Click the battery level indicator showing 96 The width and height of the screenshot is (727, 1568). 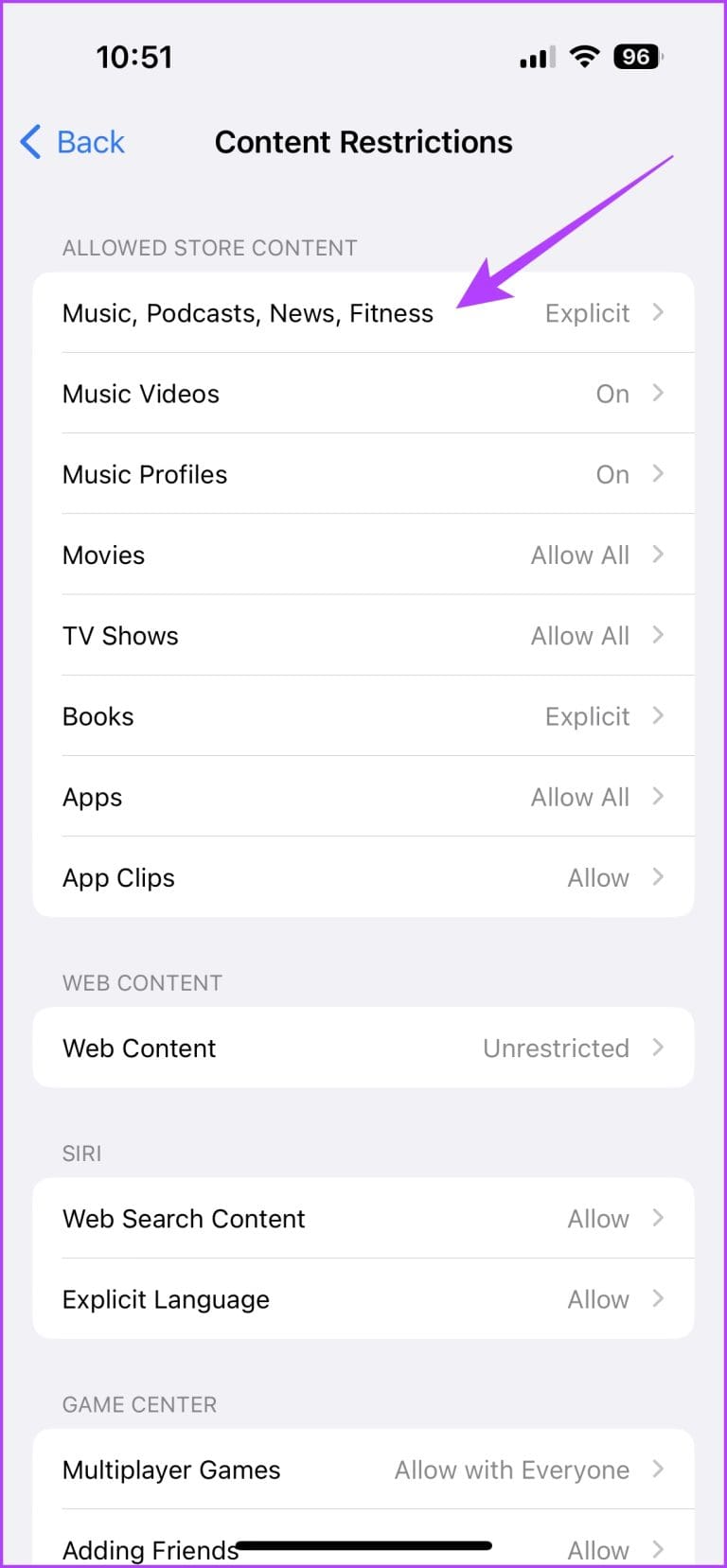pyautogui.click(x=636, y=57)
